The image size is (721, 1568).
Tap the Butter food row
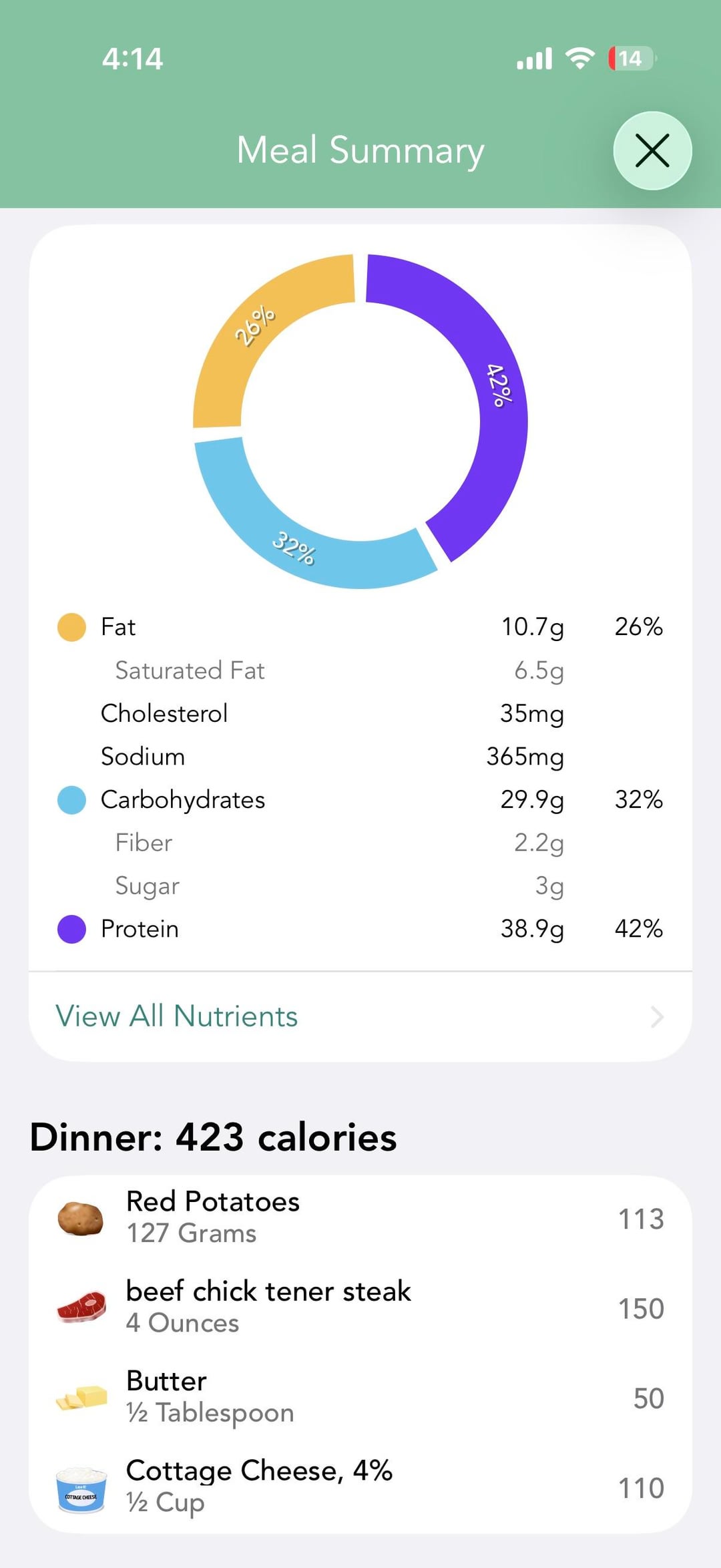(360, 1397)
